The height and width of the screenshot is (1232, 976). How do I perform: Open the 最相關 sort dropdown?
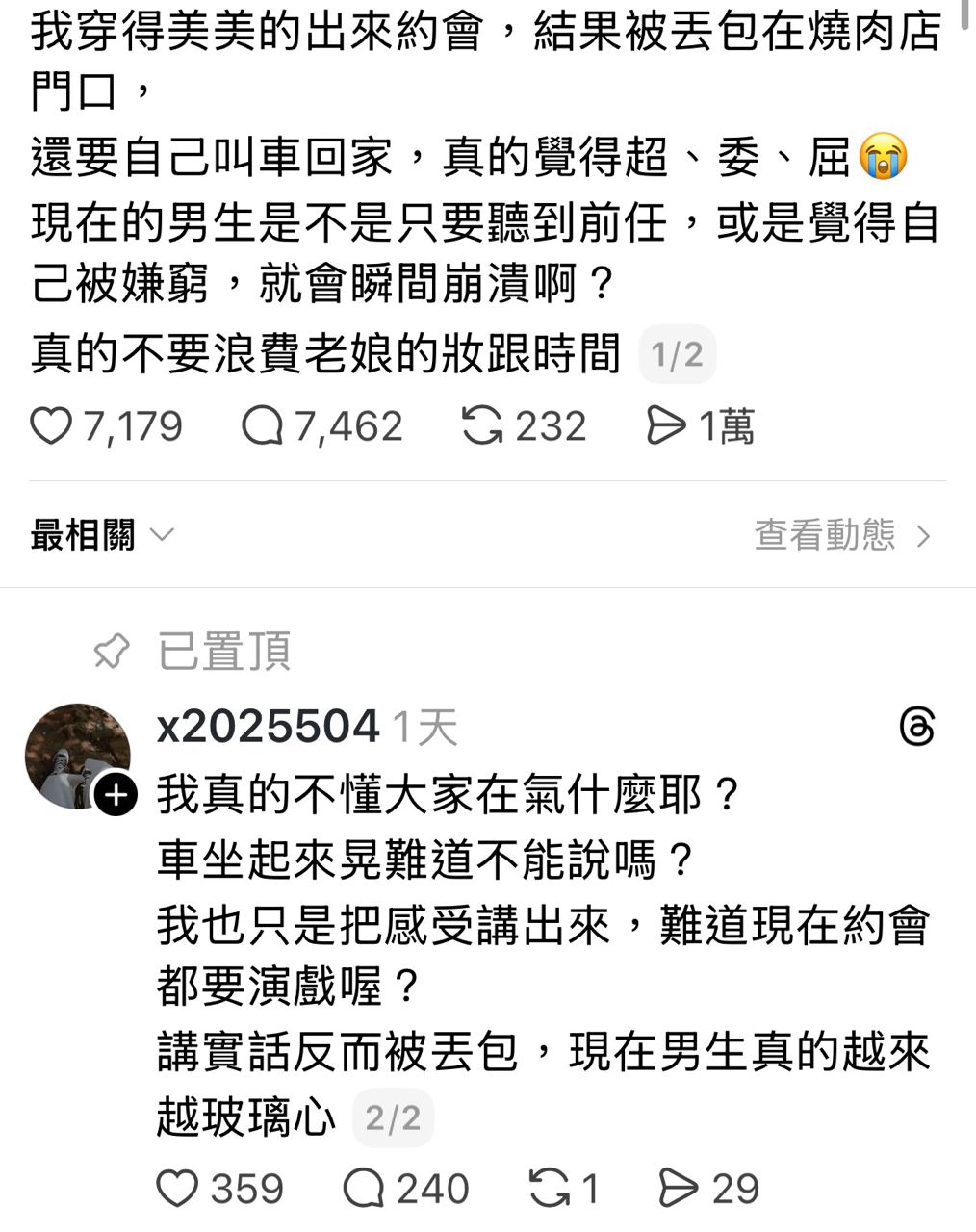[101, 535]
